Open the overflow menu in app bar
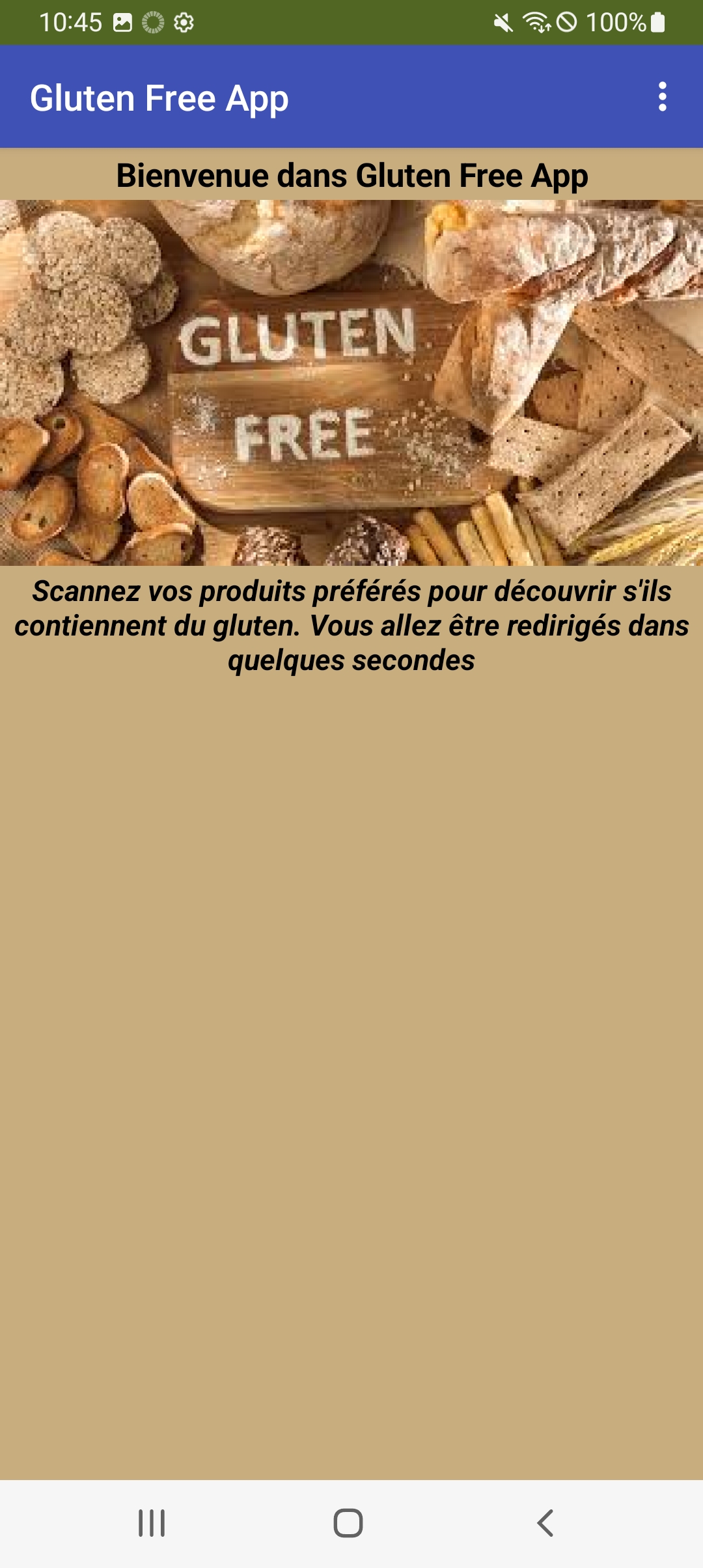The width and height of the screenshot is (703, 1568). coord(662,97)
